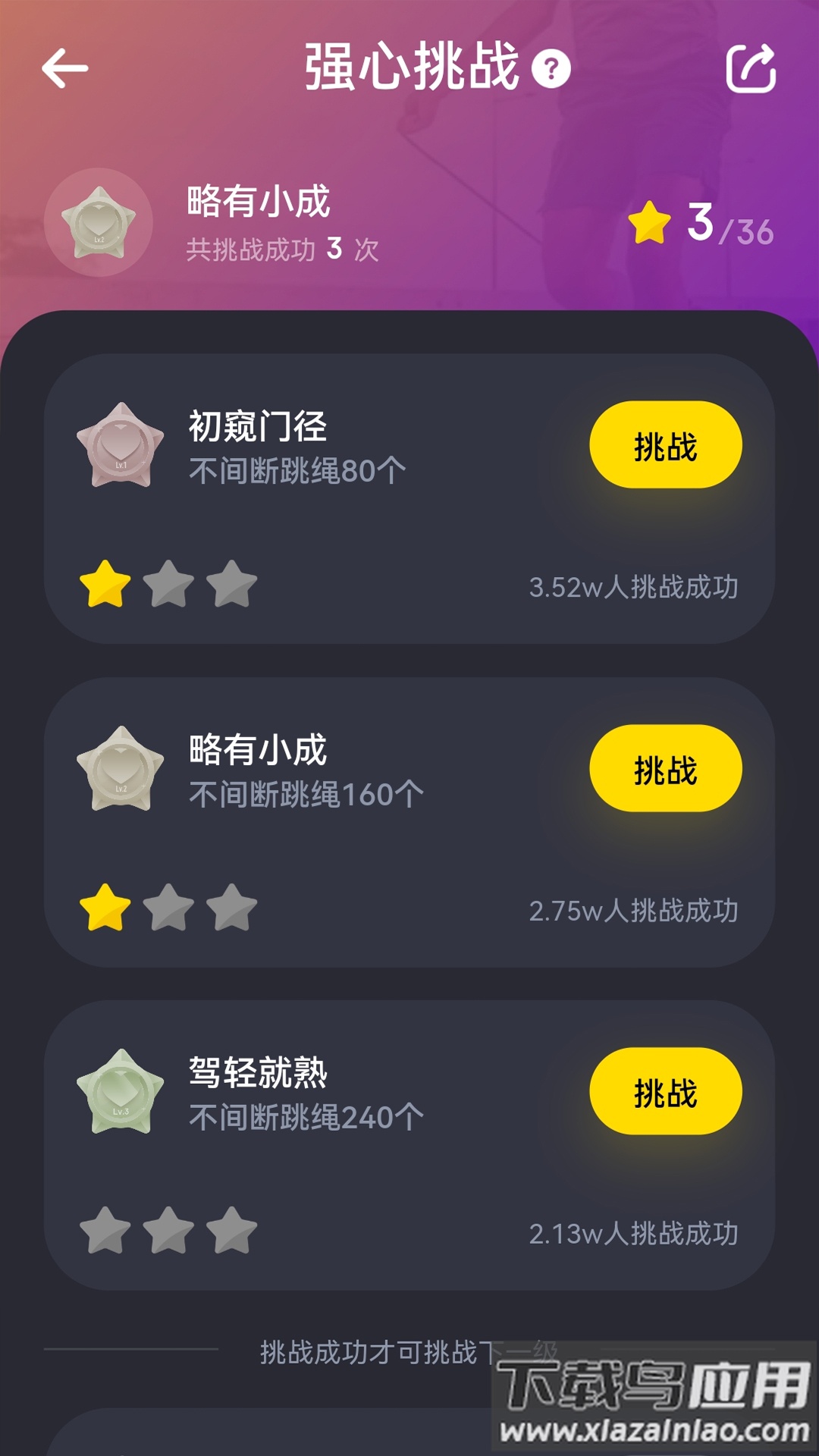Start the 驾轻就熟 240-jump challenge
This screenshot has height=1456, width=819.
coord(665,1091)
